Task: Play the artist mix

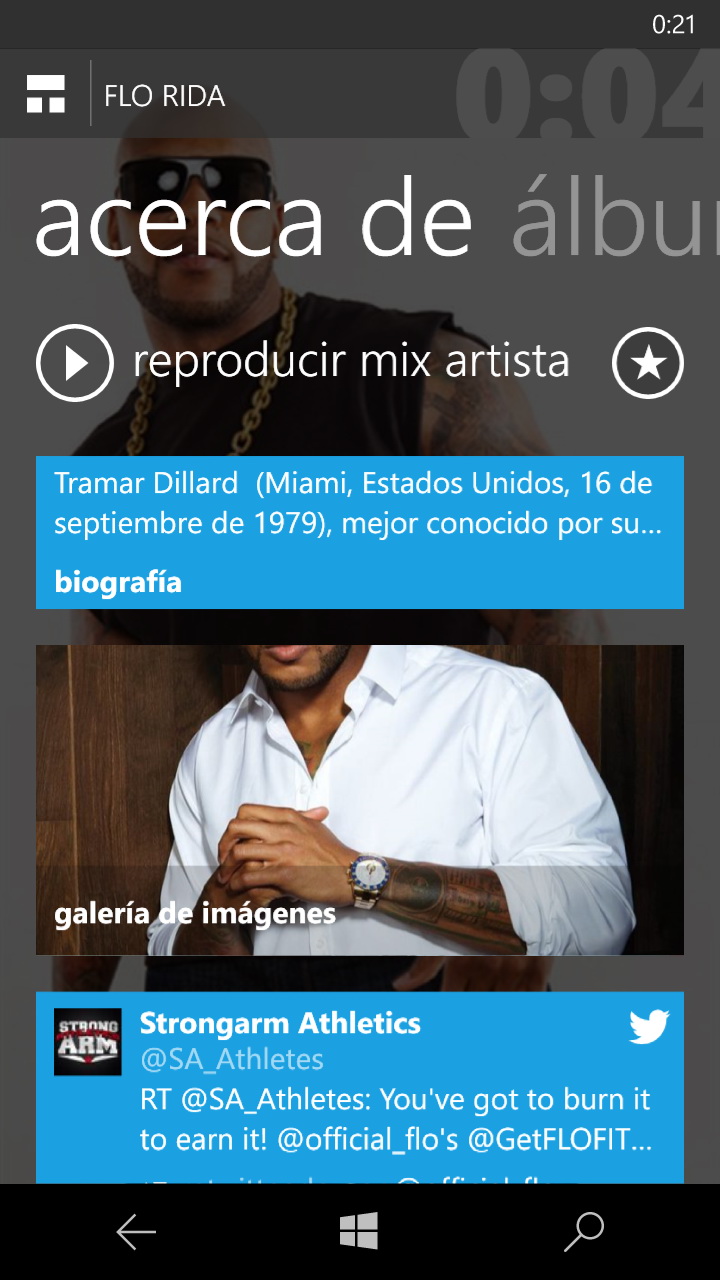Action: (75, 362)
